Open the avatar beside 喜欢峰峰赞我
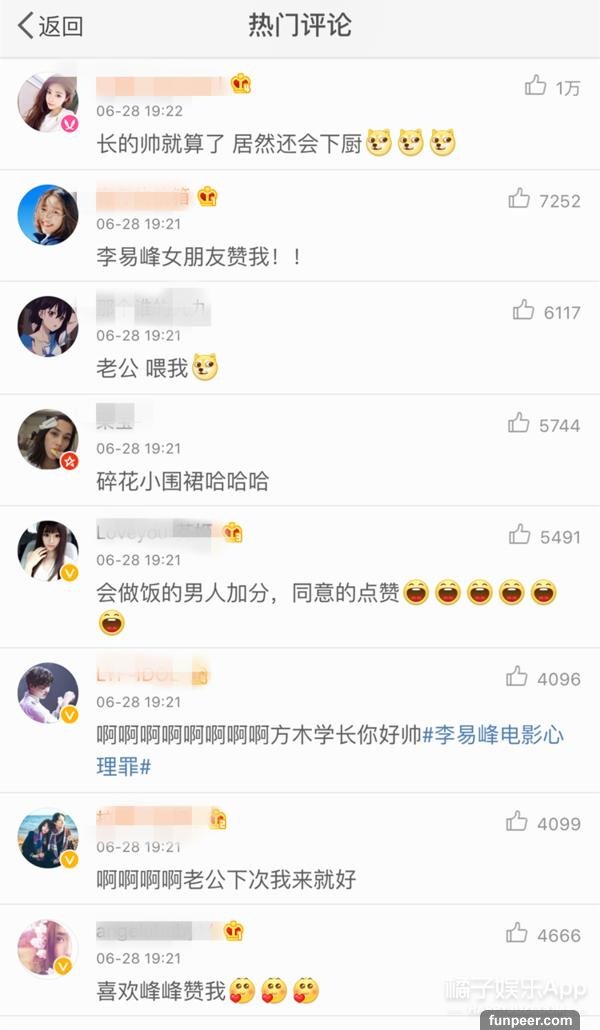 click(x=48, y=949)
